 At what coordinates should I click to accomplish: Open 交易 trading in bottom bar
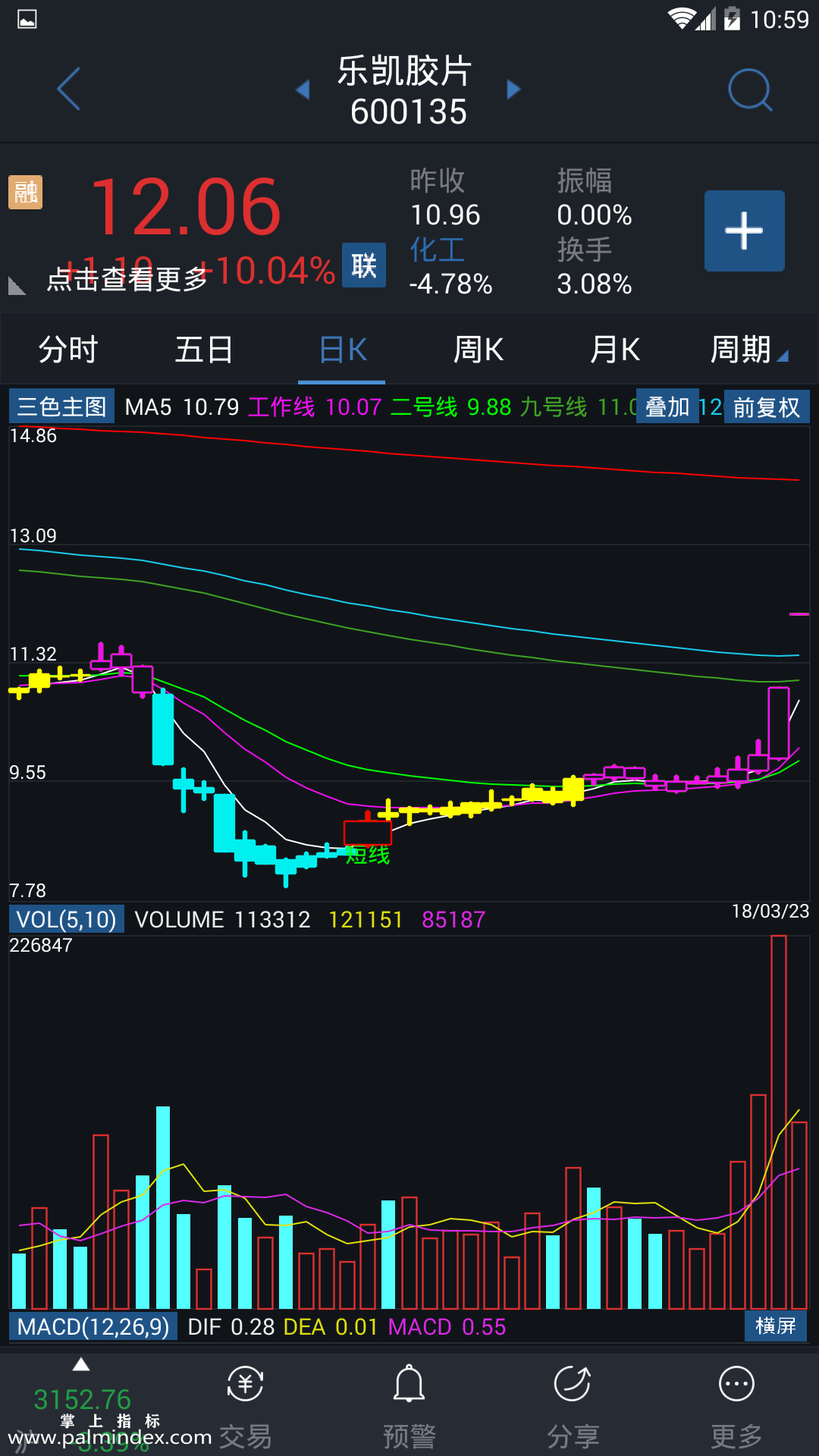[x=245, y=1407]
